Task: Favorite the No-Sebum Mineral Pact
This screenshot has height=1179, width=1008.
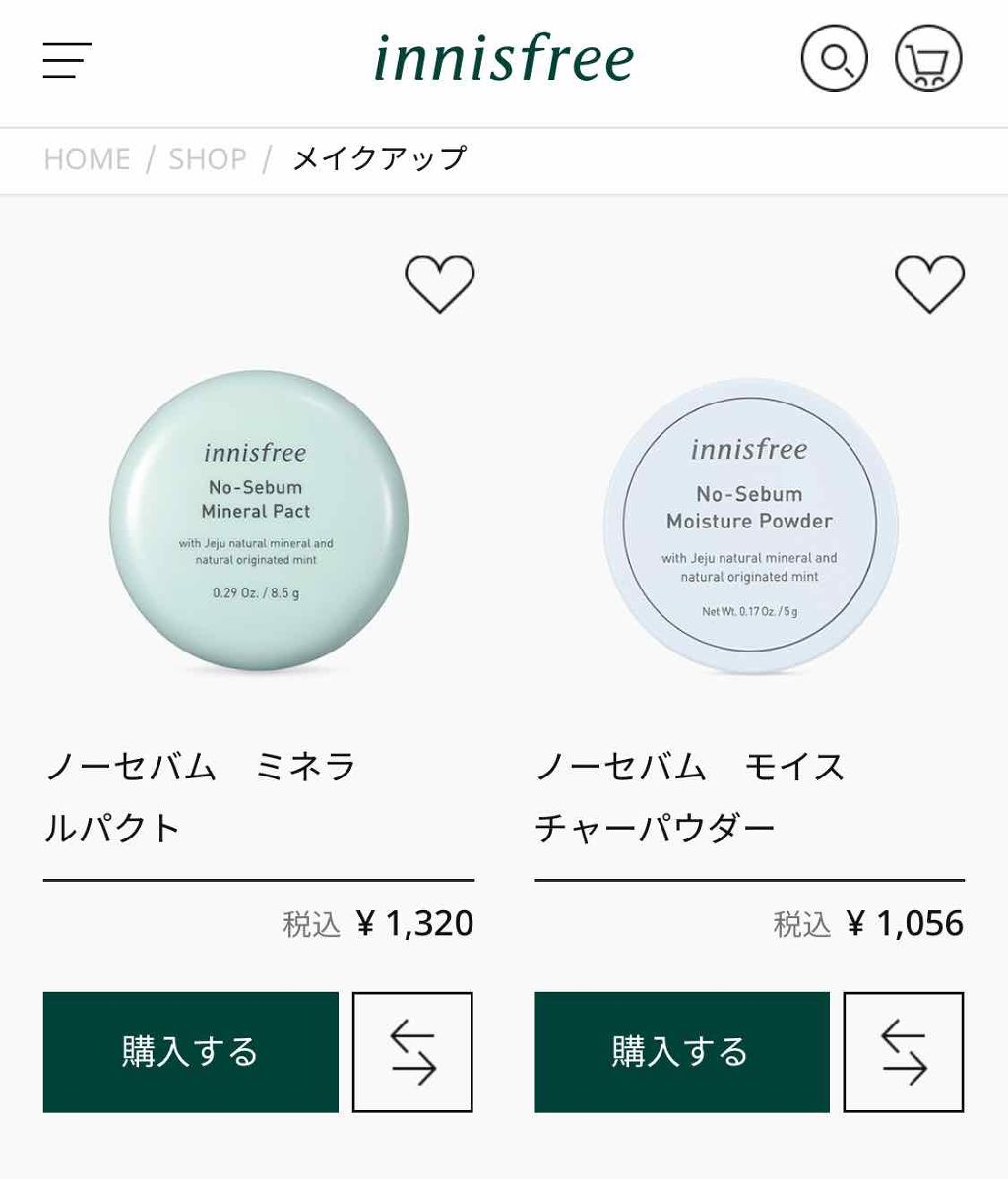Action: click(x=440, y=283)
